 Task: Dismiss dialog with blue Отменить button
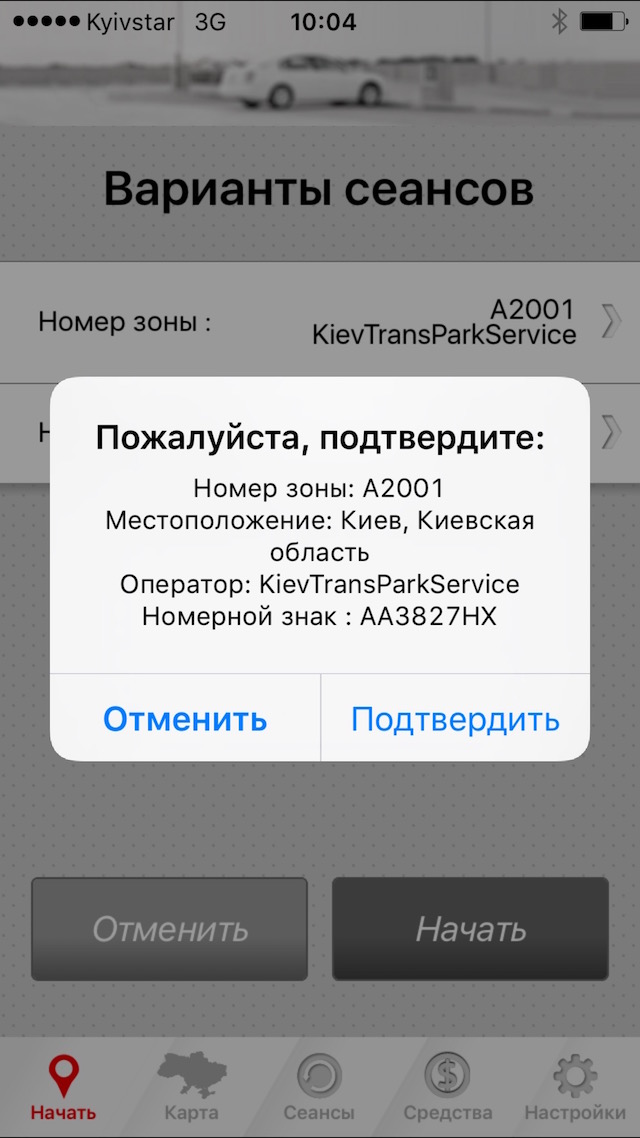[x=185, y=719]
